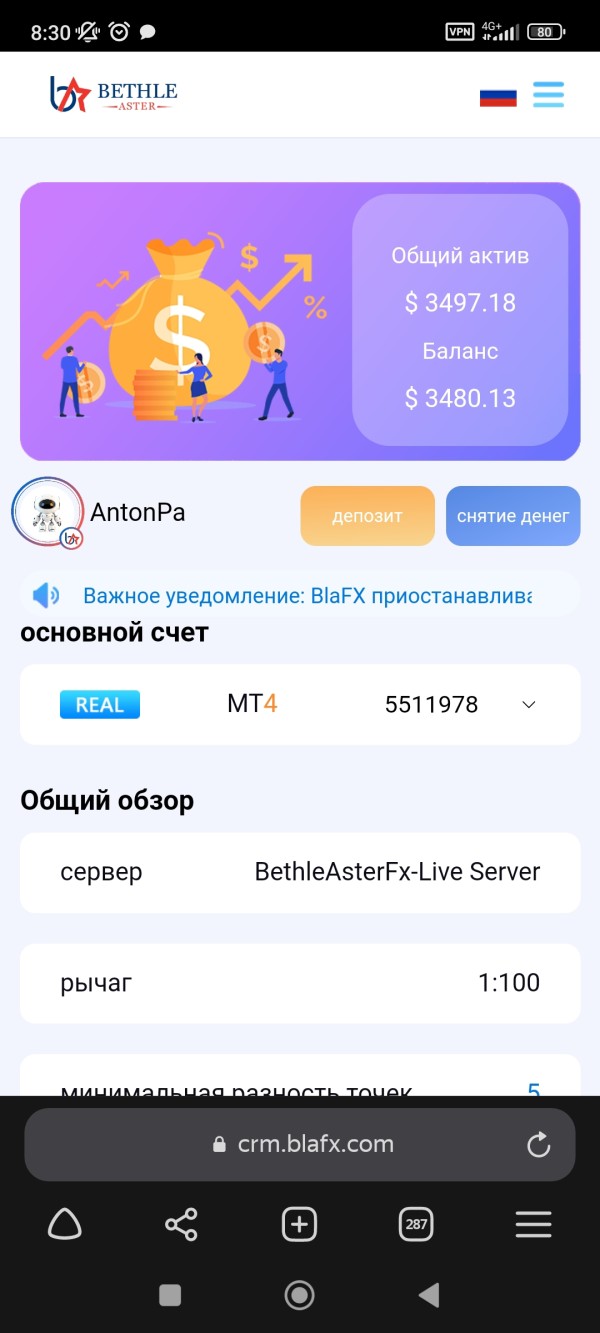Open the AntonPa profile avatar
Image resolution: width=600 pixels, height=1333 pixels.
47,513
